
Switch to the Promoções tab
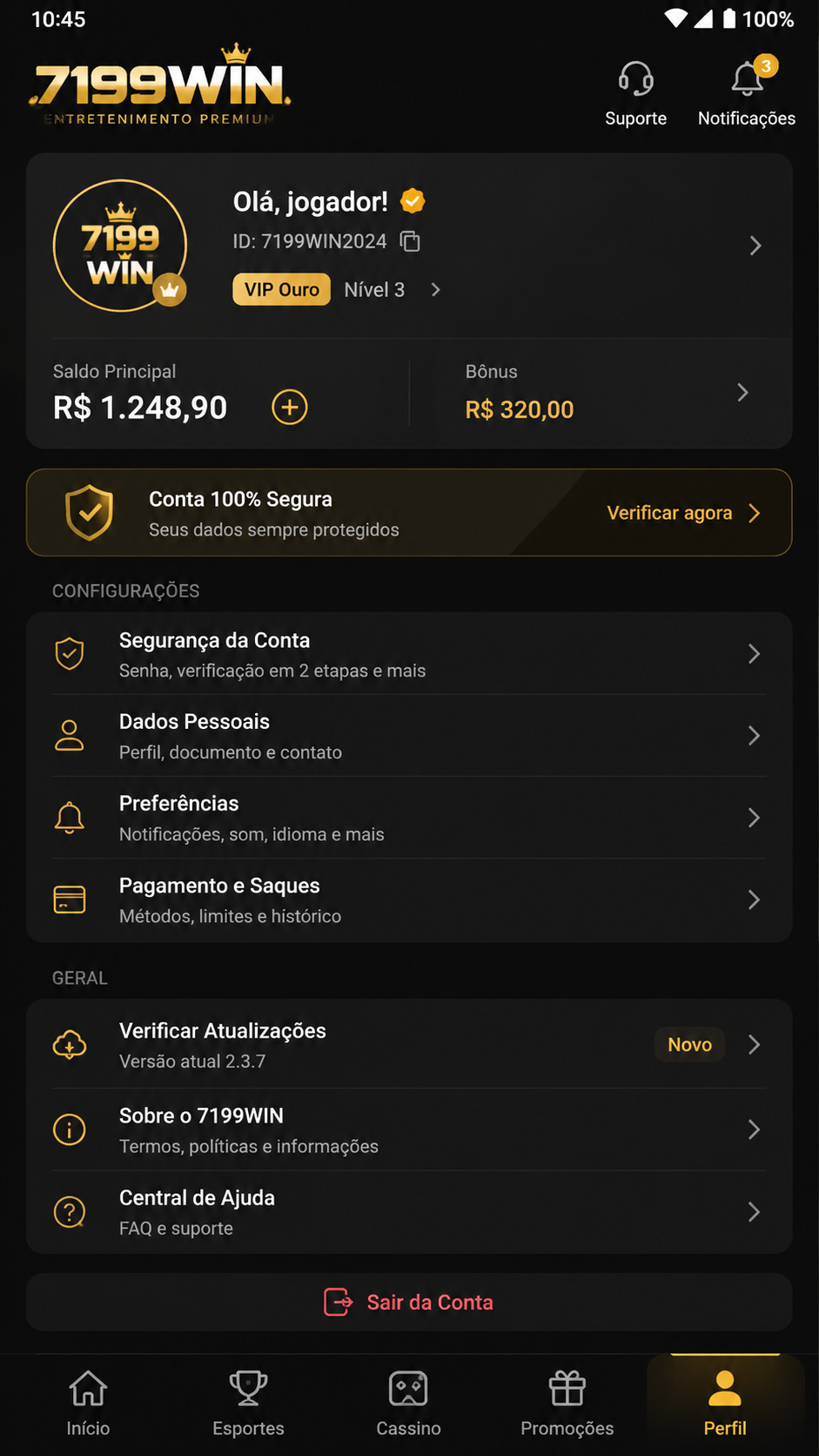567,1403
